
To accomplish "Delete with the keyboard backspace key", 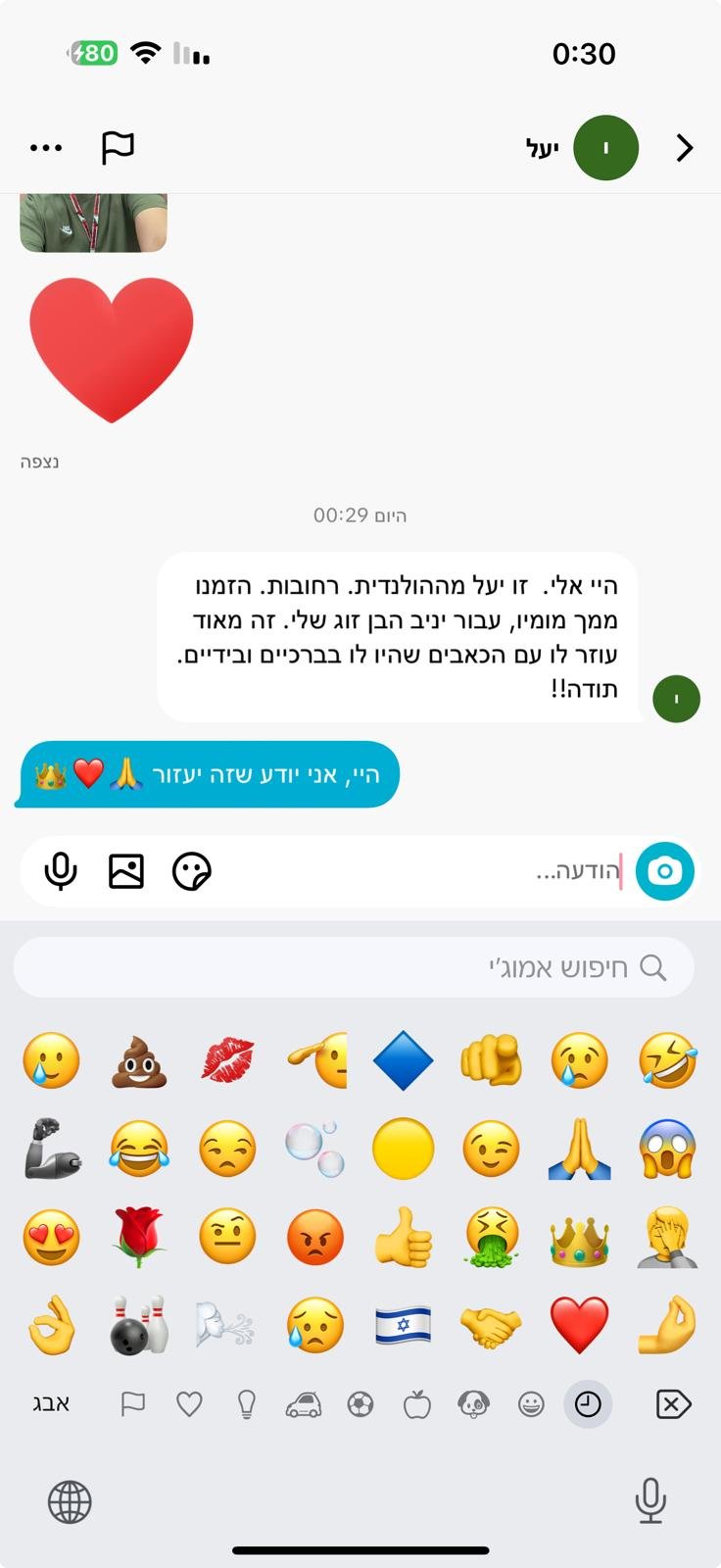I will 672,1404.
